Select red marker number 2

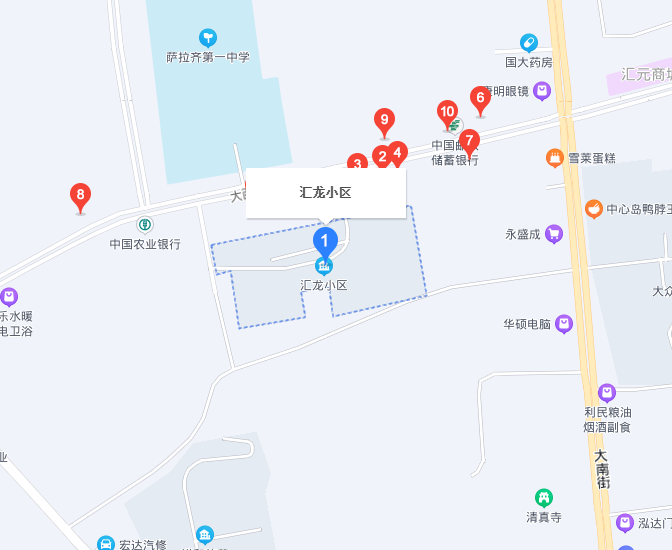coord(381,156)
